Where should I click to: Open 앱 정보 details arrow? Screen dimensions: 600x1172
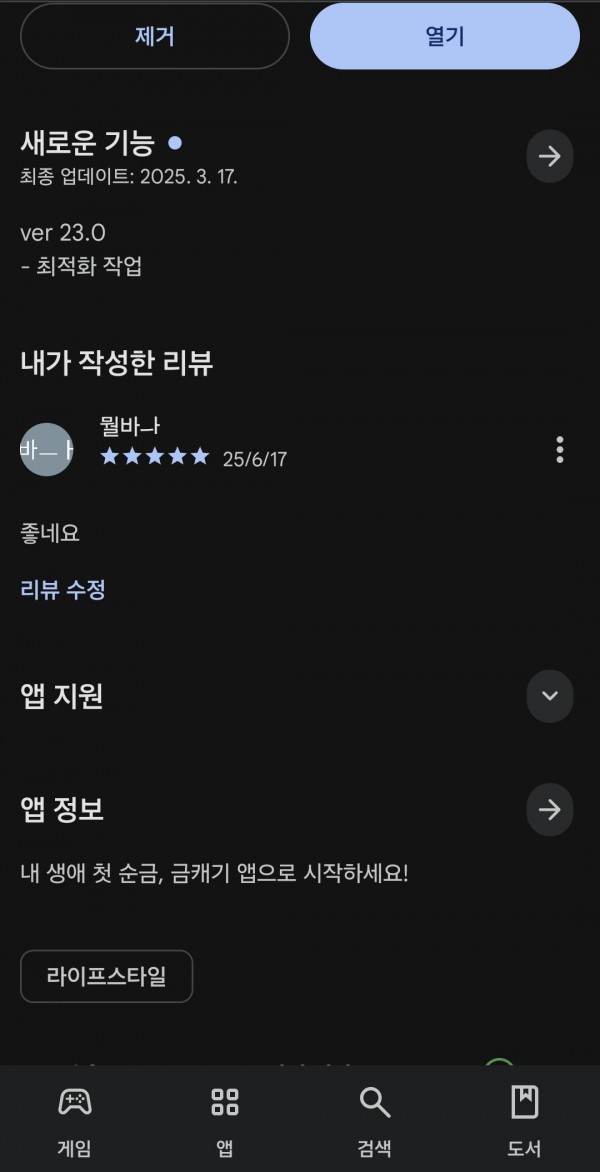pos(549,809)
